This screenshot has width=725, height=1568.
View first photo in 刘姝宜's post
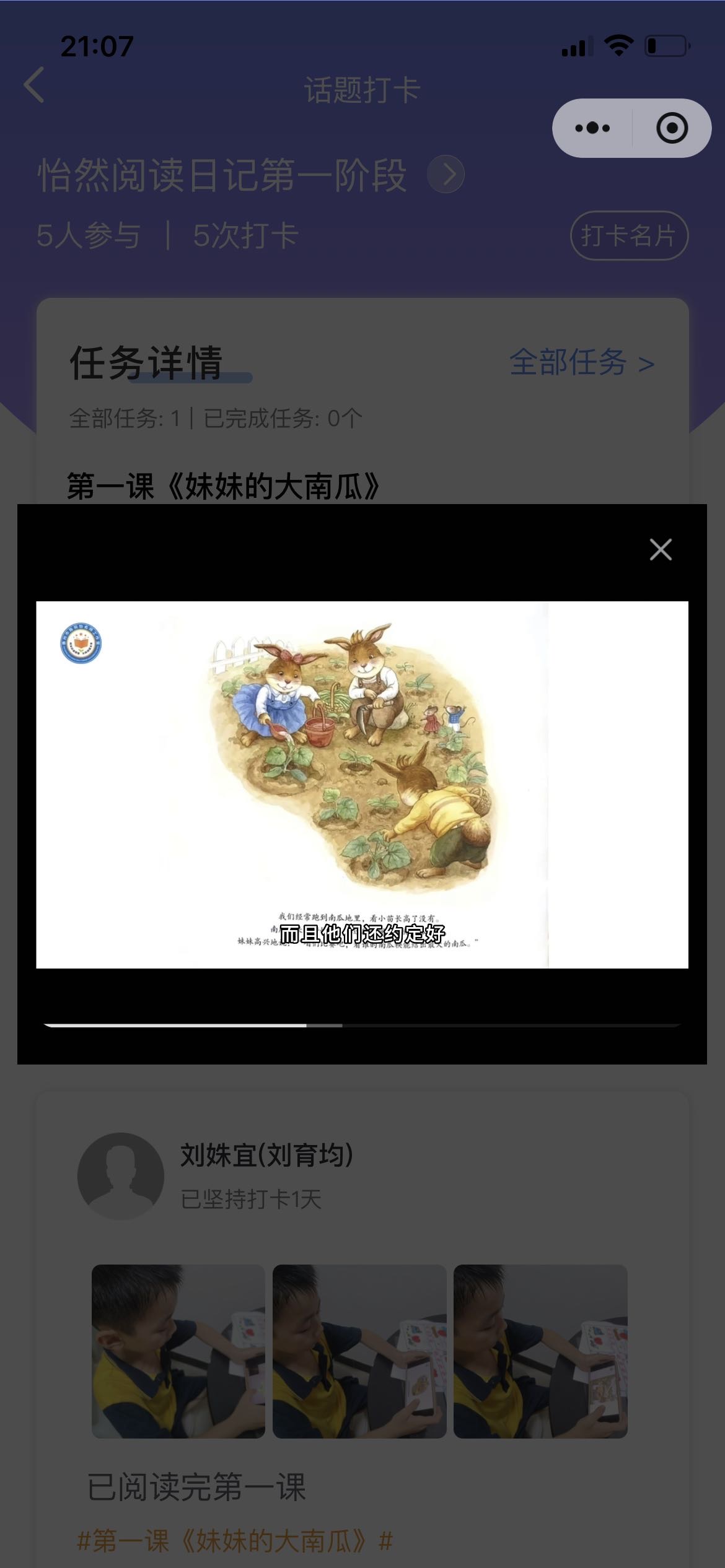click(x=178, y=1351)
